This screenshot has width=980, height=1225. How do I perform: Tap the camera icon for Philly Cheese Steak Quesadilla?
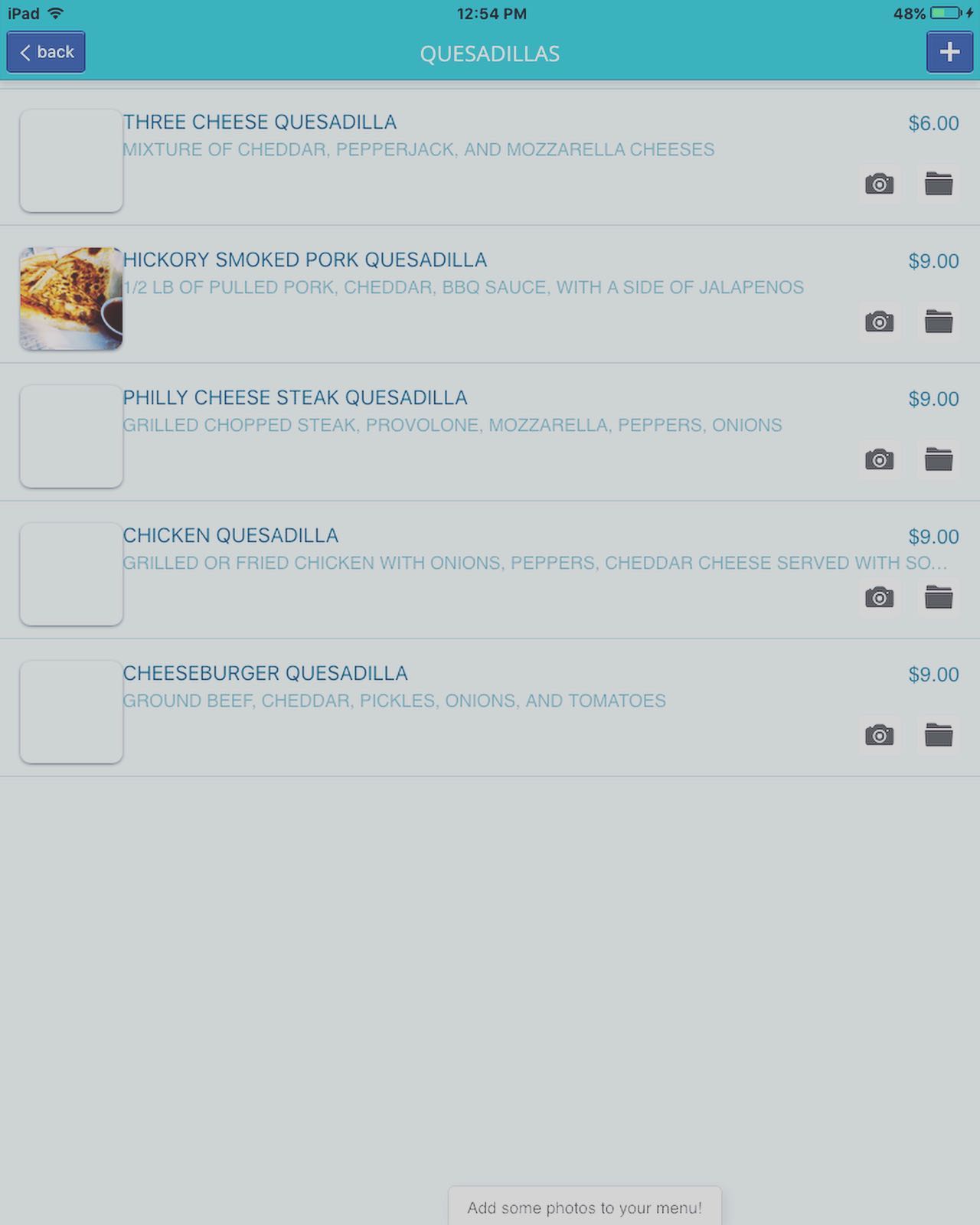coord(879,459)
